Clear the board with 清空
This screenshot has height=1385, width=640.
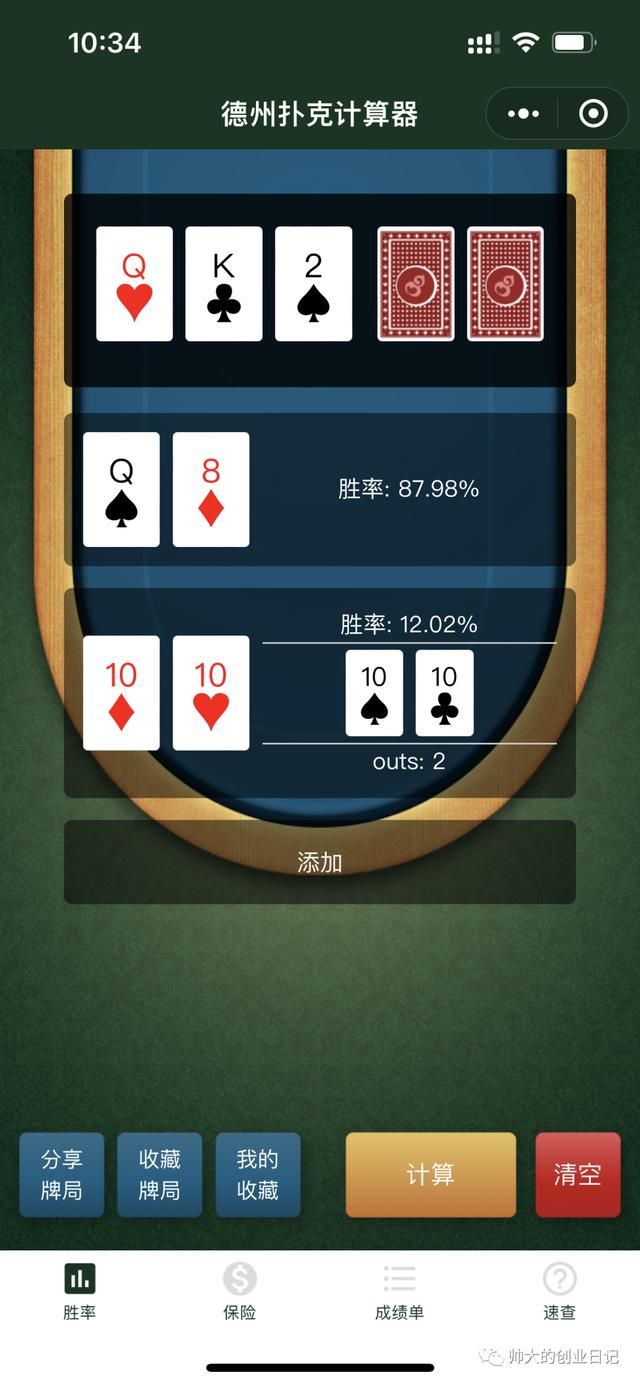pos(577,1175)
